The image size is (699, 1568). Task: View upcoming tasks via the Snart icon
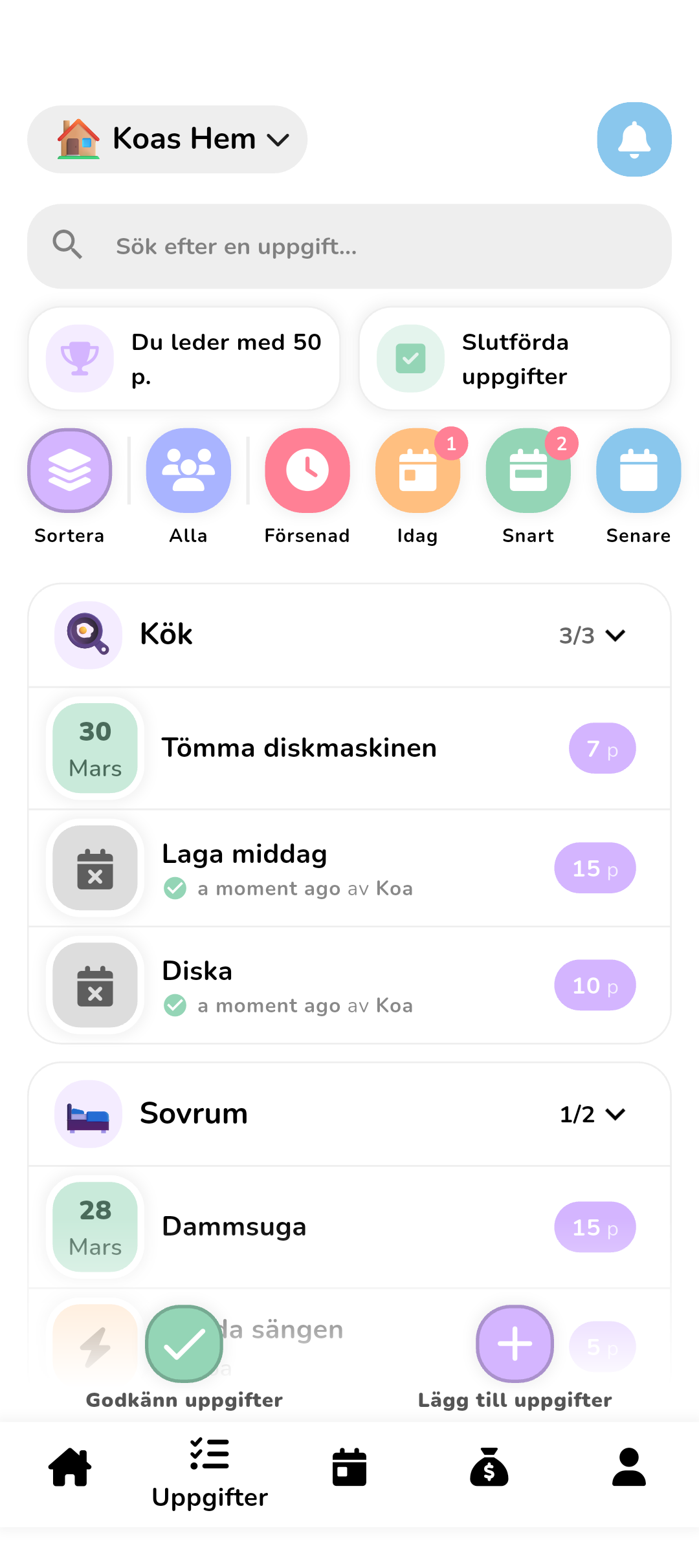tap(528, 471)
